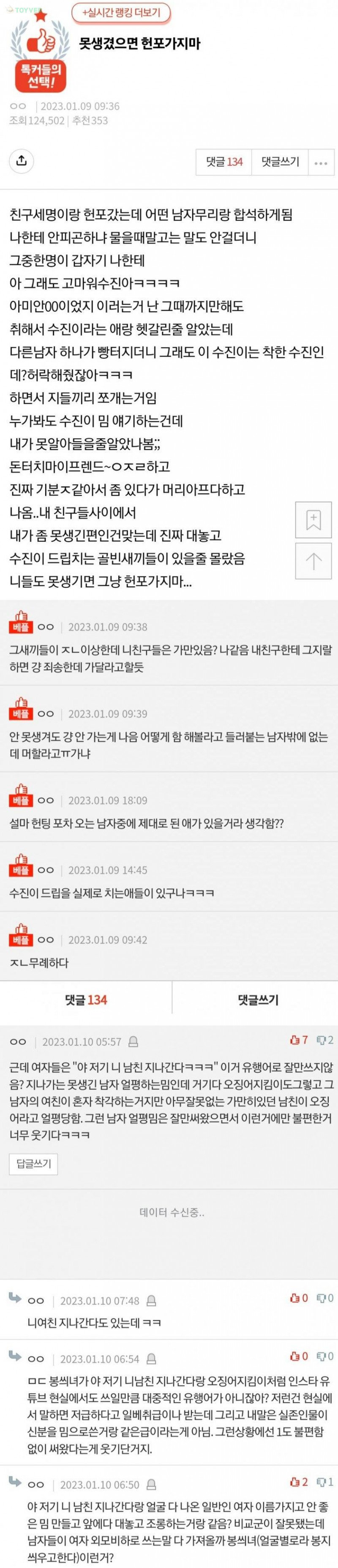This screenshot has width=338, height=1568.
Task: Switch to the 댓글 134 tab below best comments
Action: [86, 1000]
